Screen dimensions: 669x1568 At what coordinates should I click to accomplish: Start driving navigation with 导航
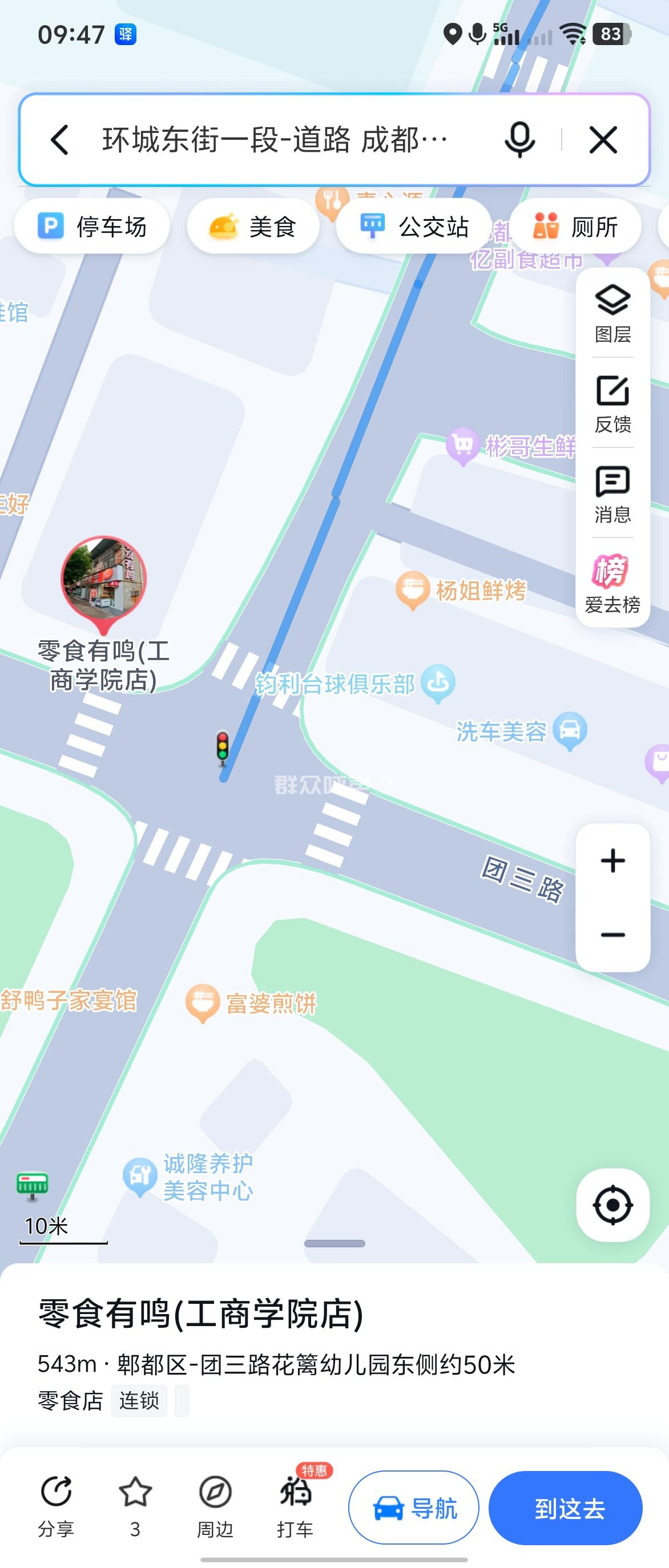(x=414, y=1508)
